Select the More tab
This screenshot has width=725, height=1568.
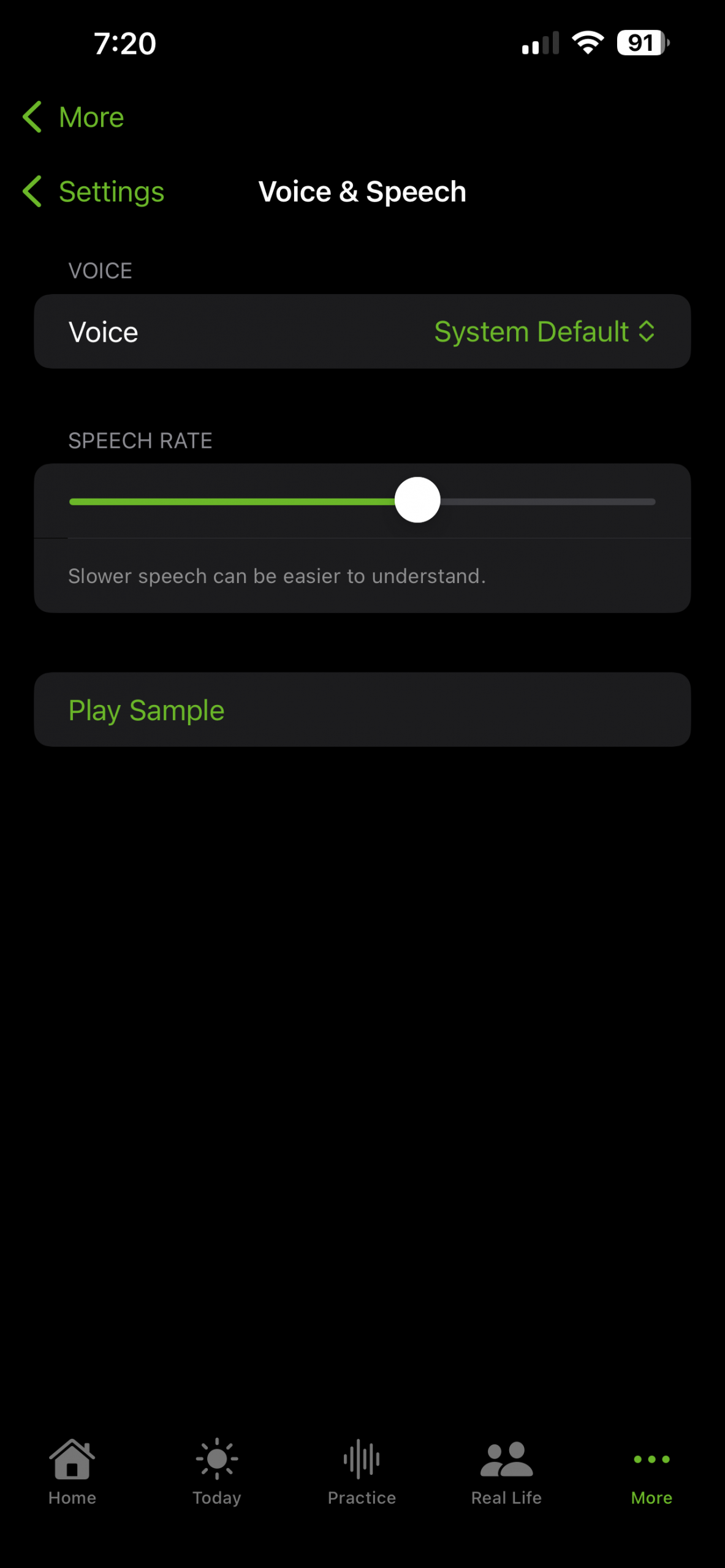click(651, 1471)
